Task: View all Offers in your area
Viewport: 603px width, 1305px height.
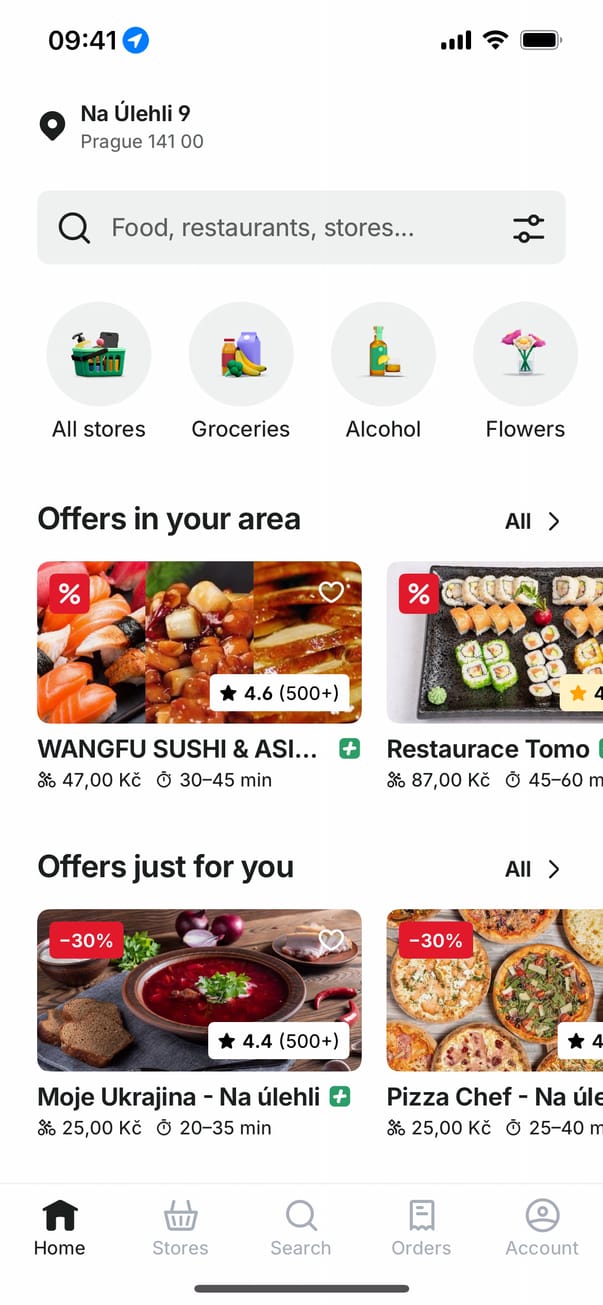Action: pos(532,521)
